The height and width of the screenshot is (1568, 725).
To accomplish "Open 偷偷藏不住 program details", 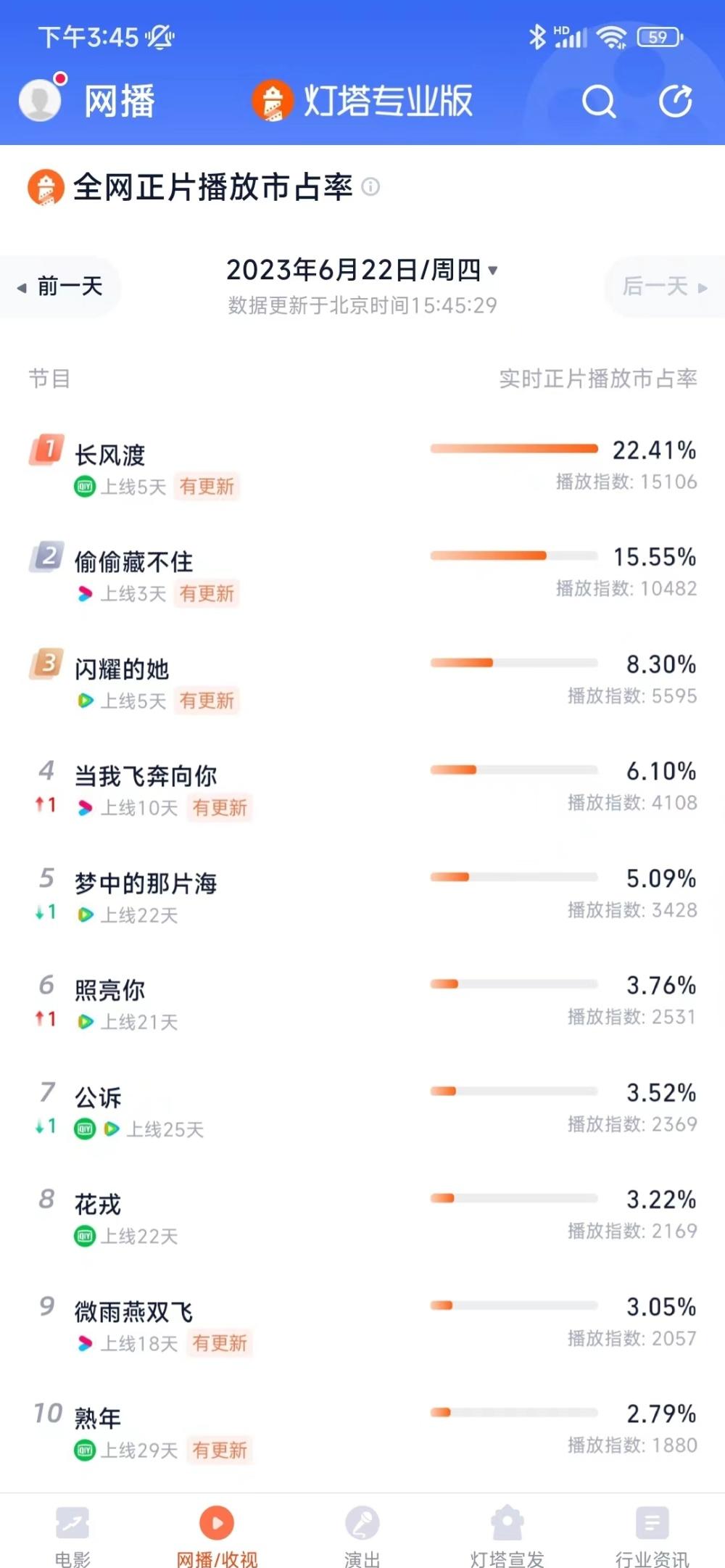I will pyautogui.click(x=362, y=574).
